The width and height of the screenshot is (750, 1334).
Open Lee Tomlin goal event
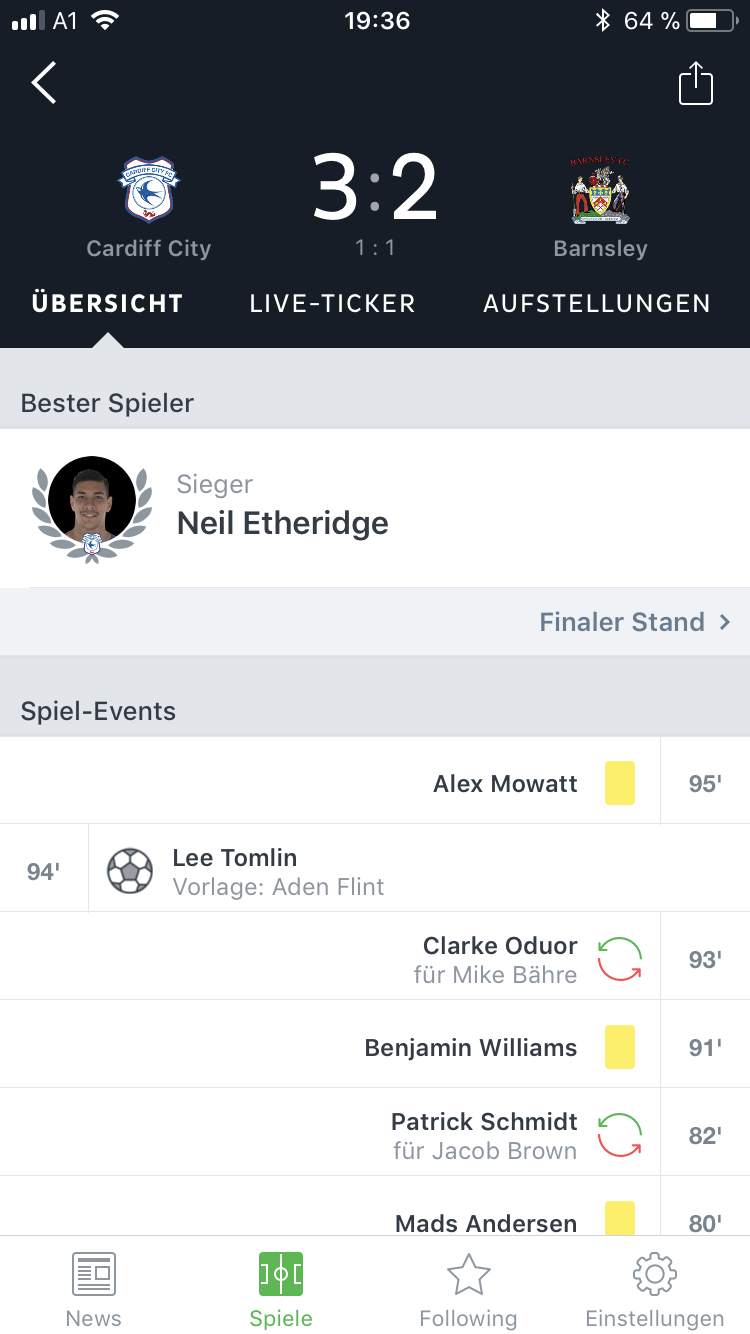coord(375,868)
